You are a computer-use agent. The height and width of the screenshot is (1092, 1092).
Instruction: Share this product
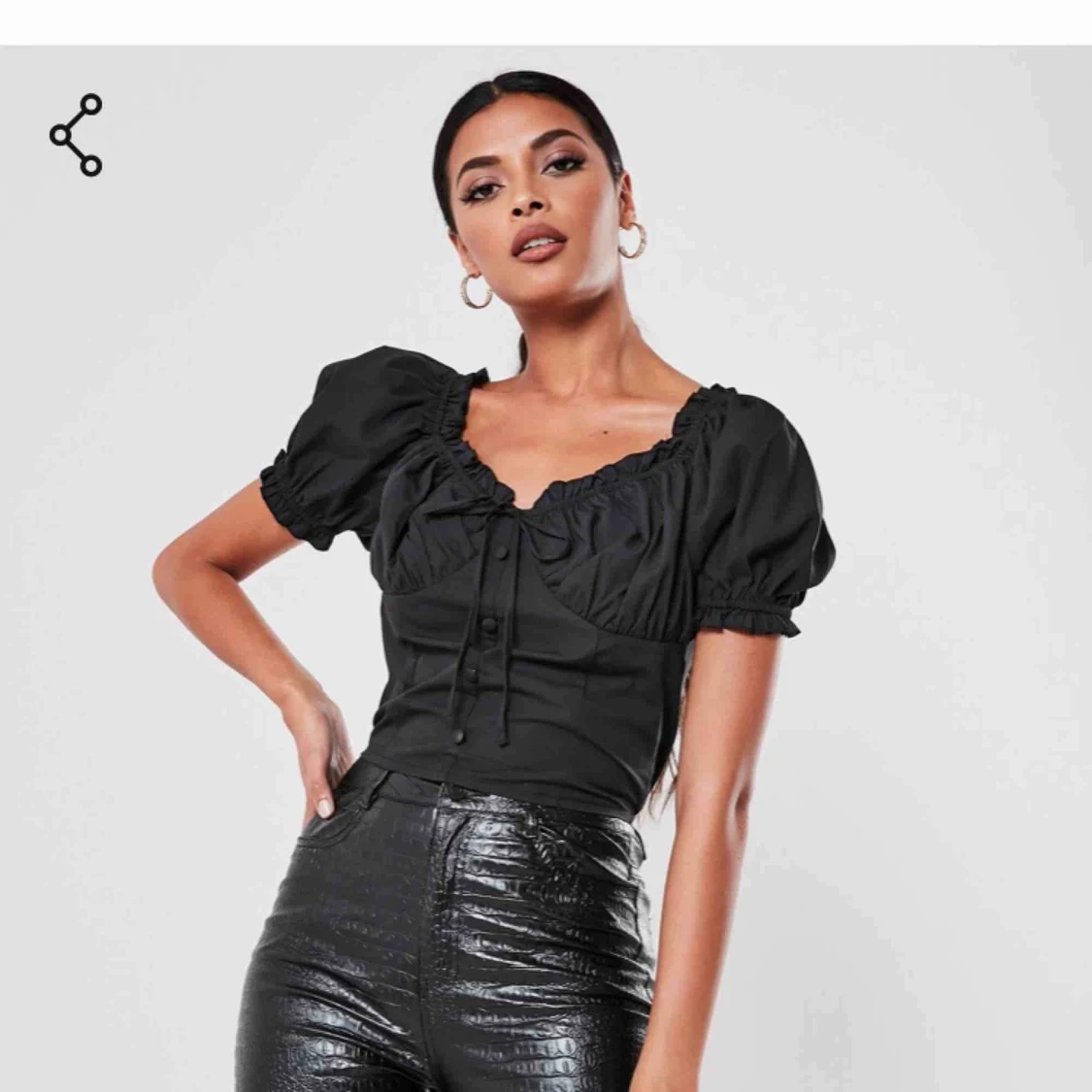pos(77,135)
